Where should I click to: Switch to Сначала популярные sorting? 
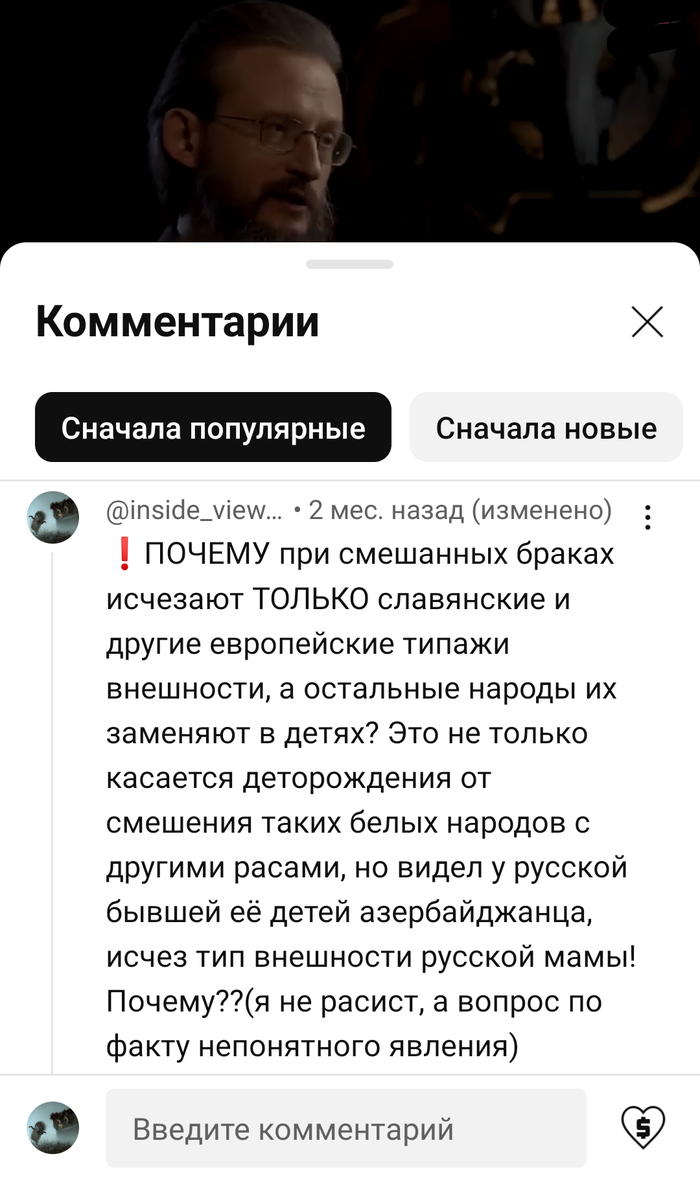pos(213,428)
